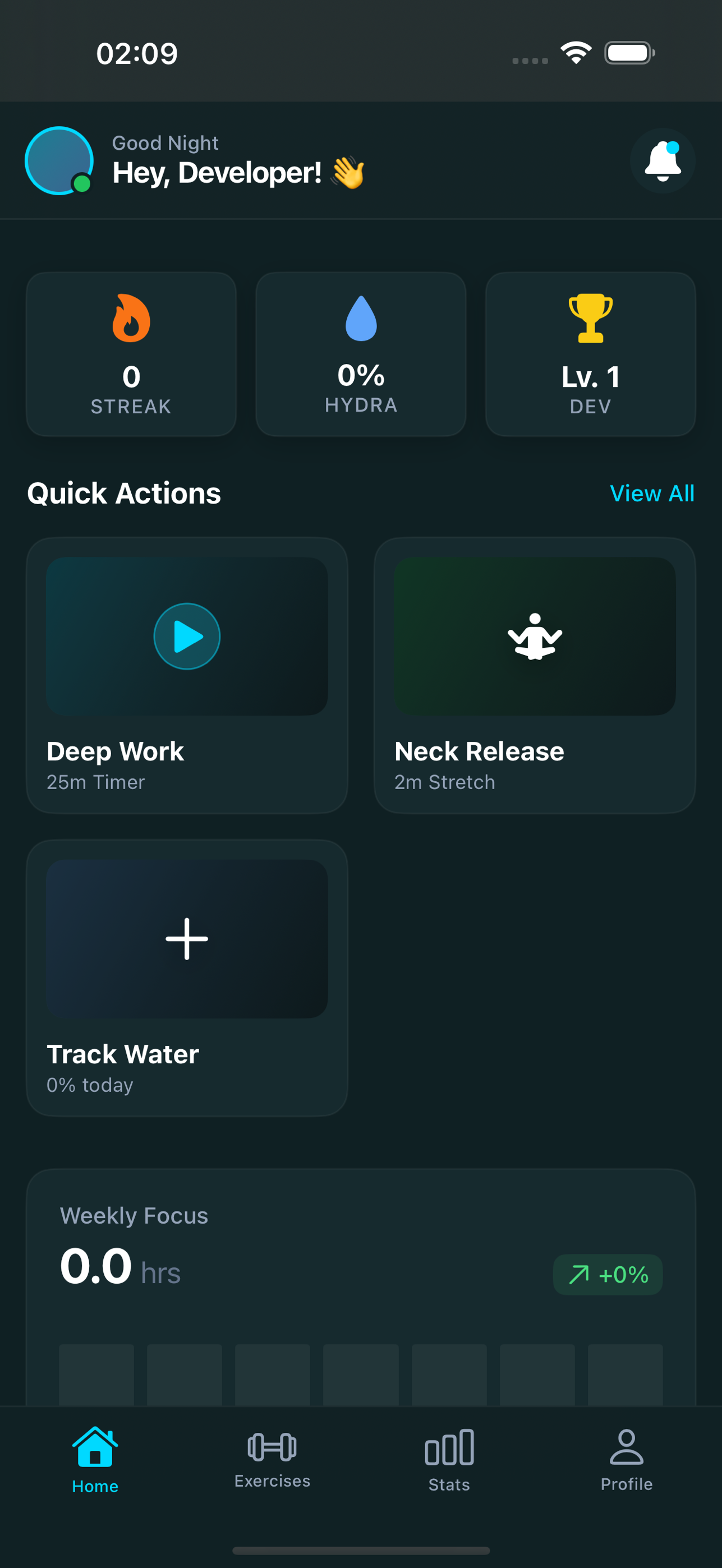Open the Stats bar chart icon
722x1568 pixels.
[x=449, y=1447]
